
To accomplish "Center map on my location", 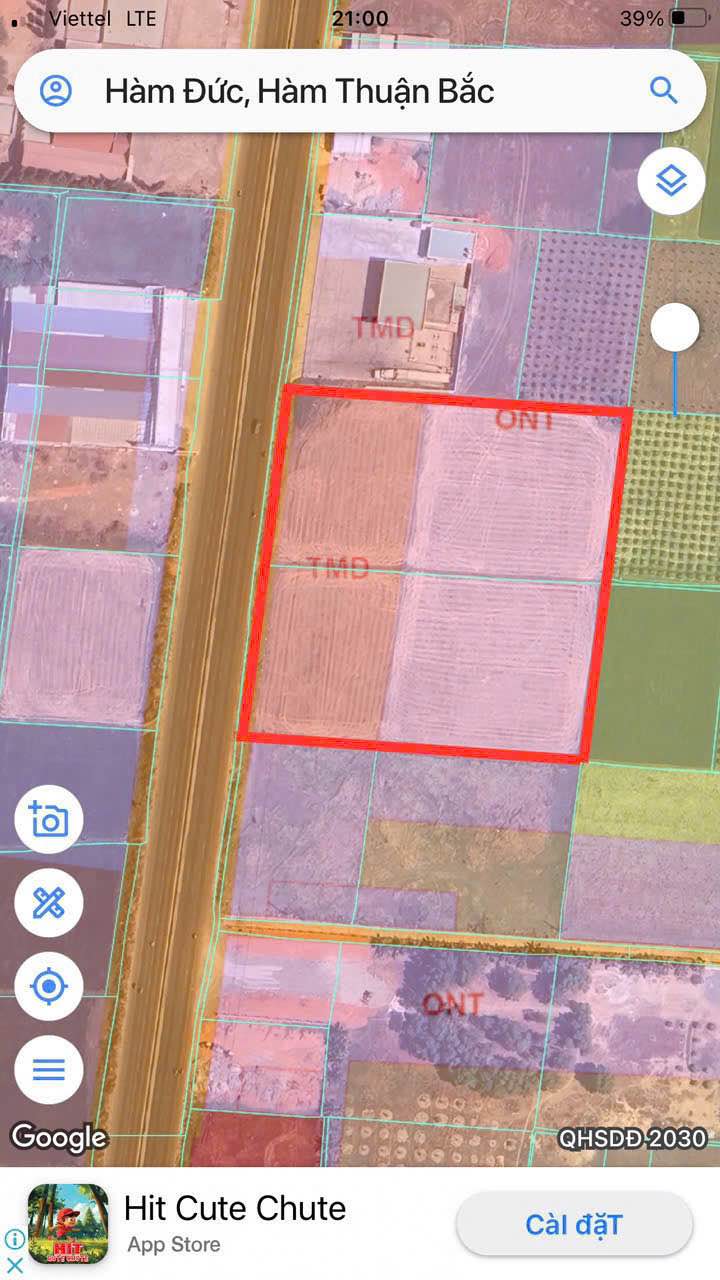I will tap(49, 987).
